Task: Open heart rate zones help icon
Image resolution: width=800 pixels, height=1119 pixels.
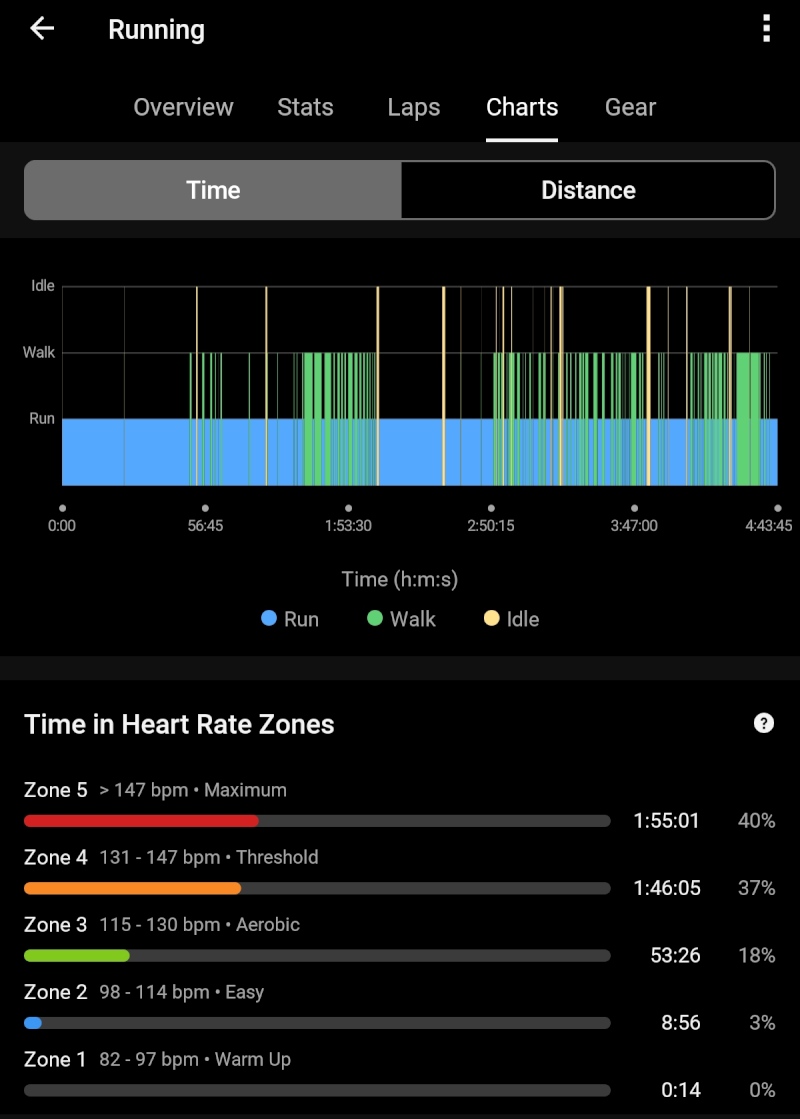Action: 764,723
